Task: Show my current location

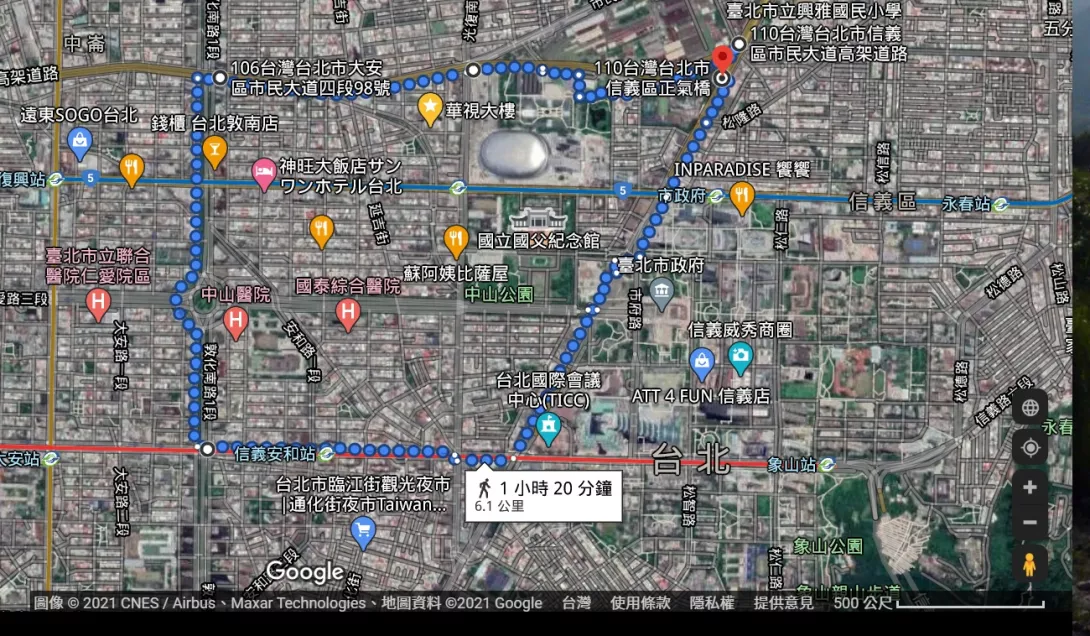Action: coord(1029,446)
